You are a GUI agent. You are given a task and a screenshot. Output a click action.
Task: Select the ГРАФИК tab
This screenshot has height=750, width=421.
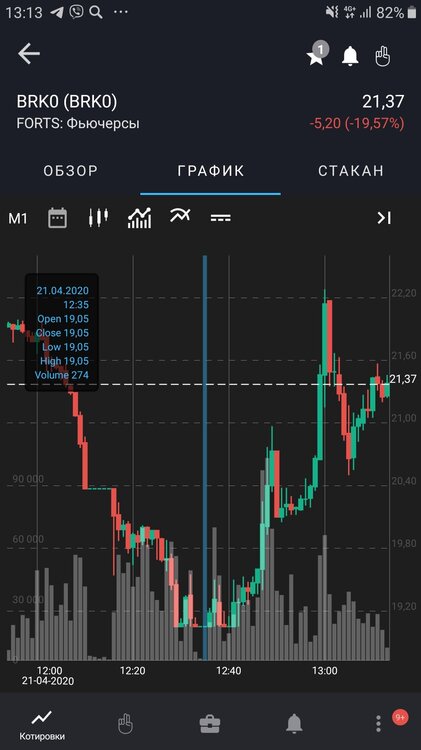tap(210, 171)
